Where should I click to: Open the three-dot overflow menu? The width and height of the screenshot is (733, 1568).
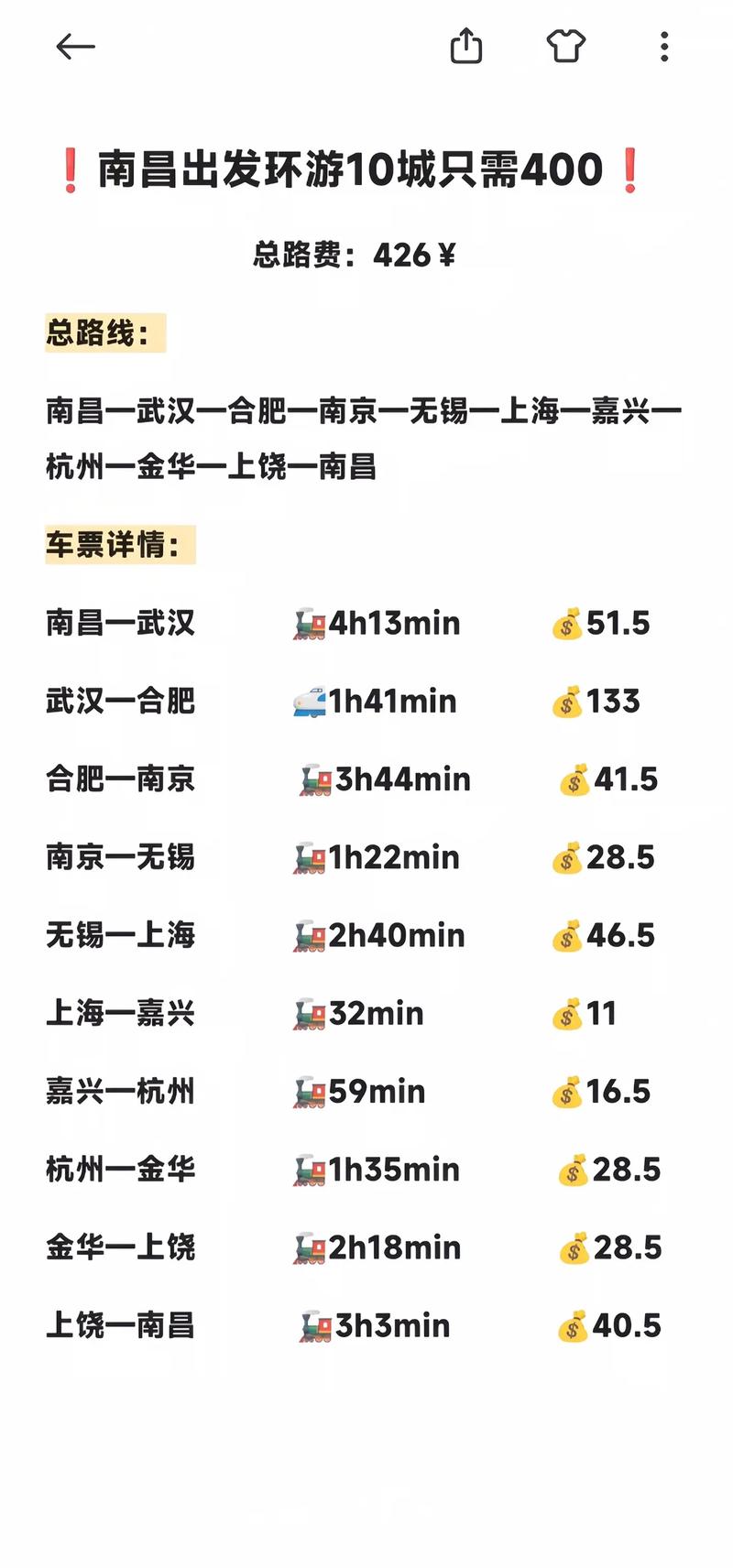click(x=664, y=48)
